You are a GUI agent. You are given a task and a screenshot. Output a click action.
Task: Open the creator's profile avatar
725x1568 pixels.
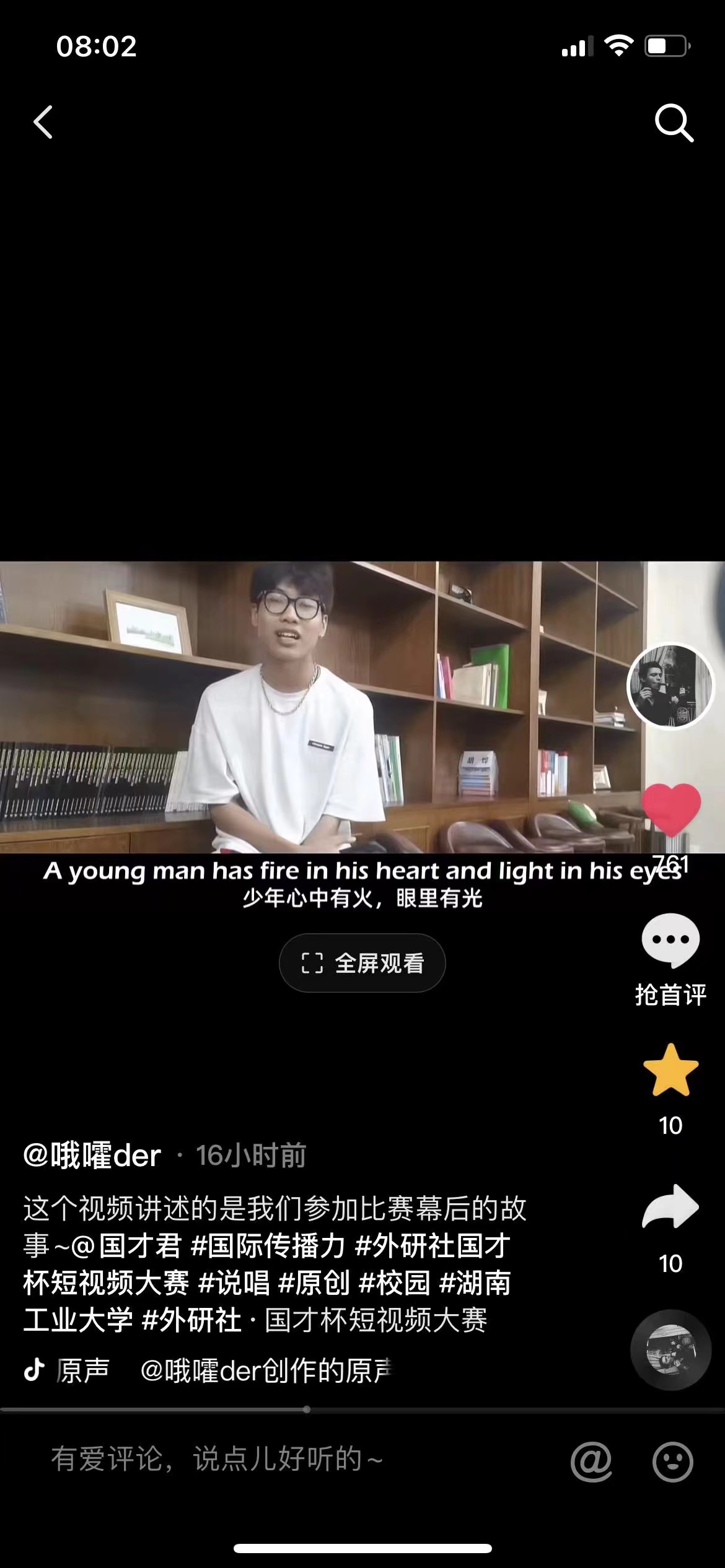[x=670, y=686]
